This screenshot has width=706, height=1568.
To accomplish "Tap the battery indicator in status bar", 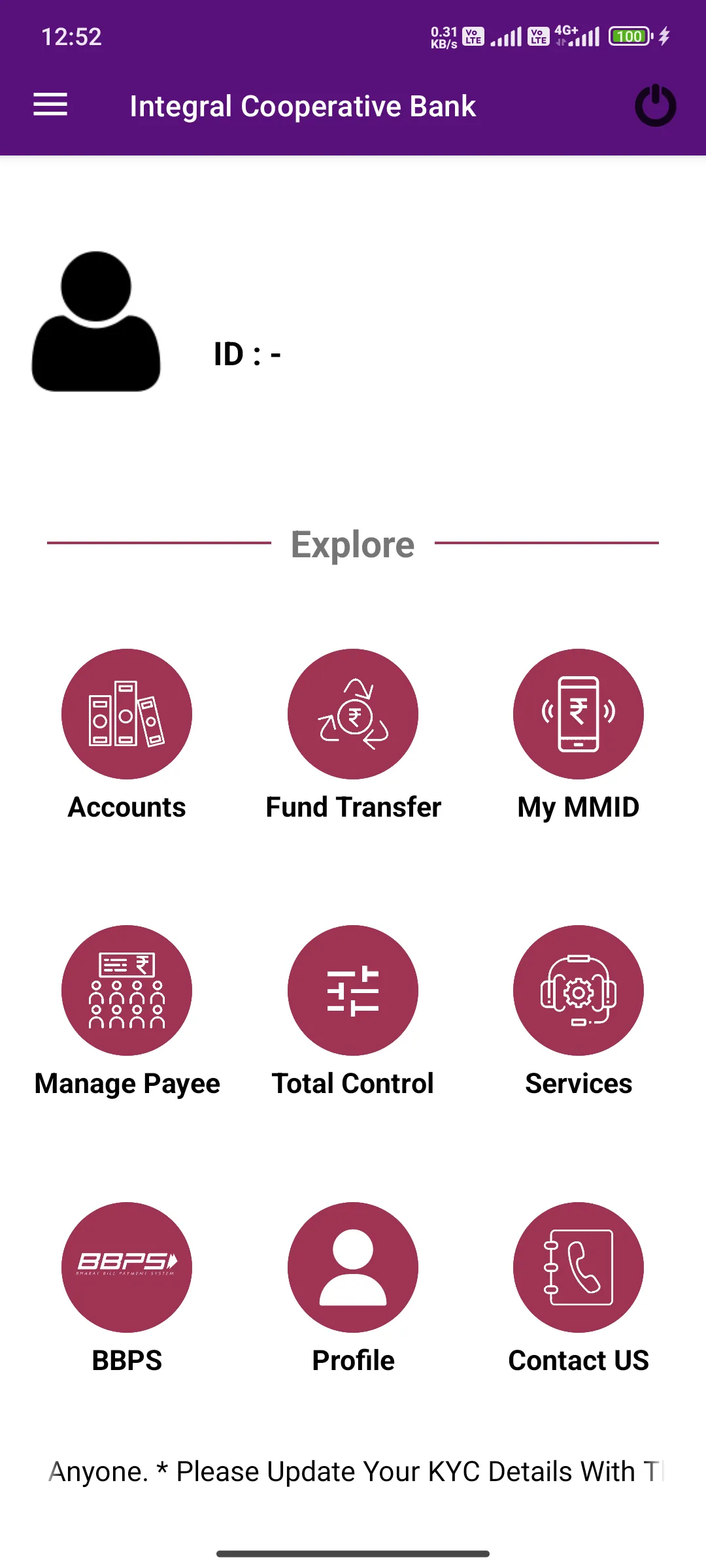I will point(629,36).
